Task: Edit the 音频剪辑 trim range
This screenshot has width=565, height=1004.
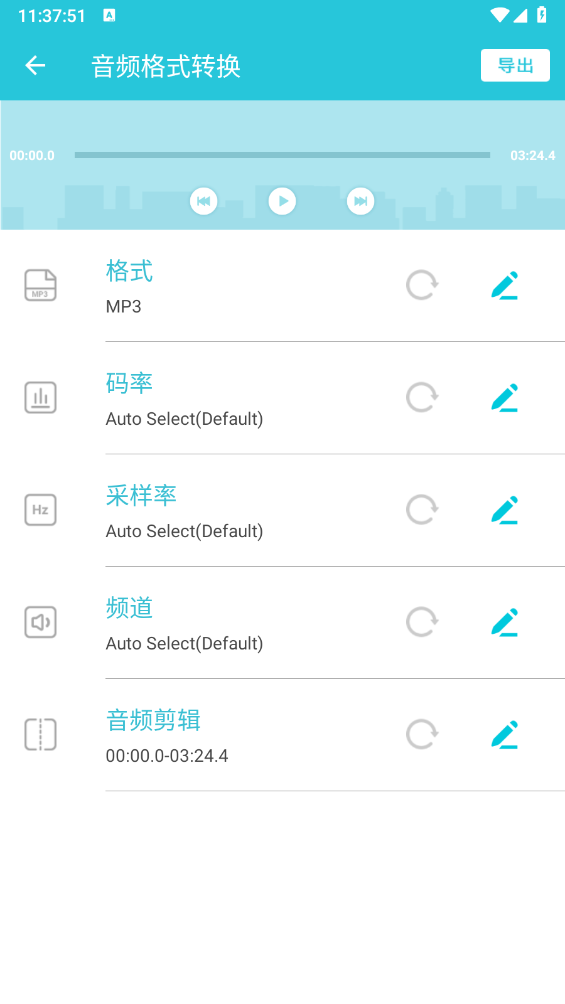Action: (x=505, y=734)
